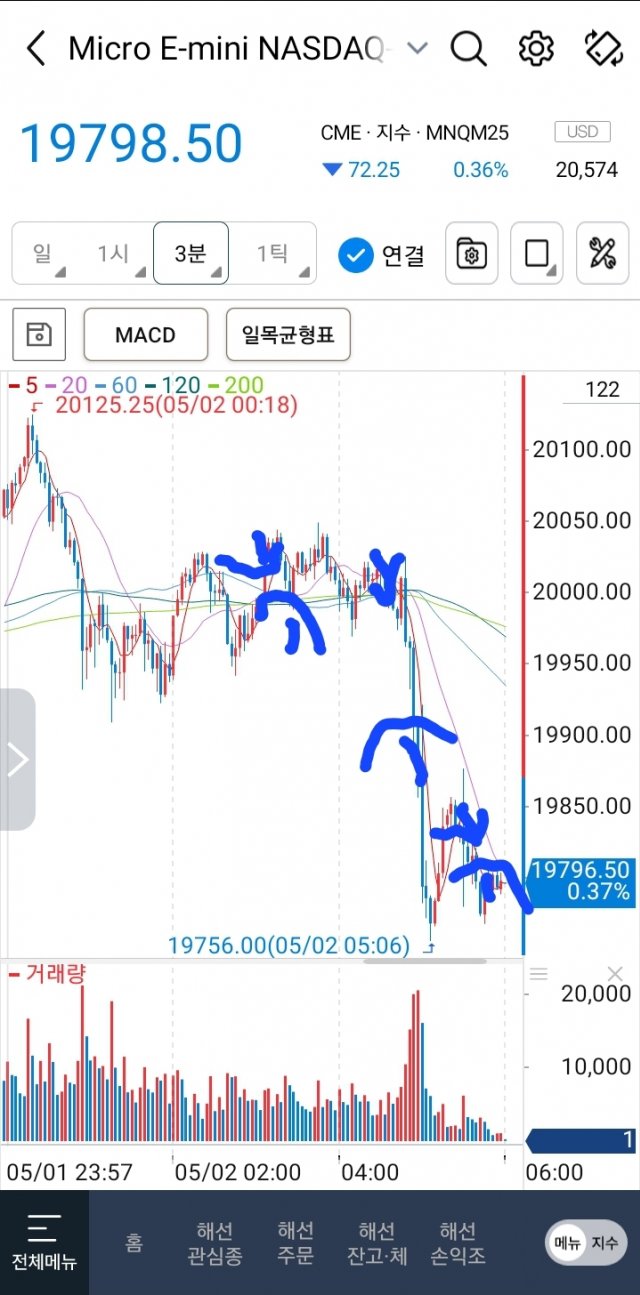Expand the Micro E-mini NASDAQ symbol dropdown
The image size is (640, 1295).
(418, 48)
